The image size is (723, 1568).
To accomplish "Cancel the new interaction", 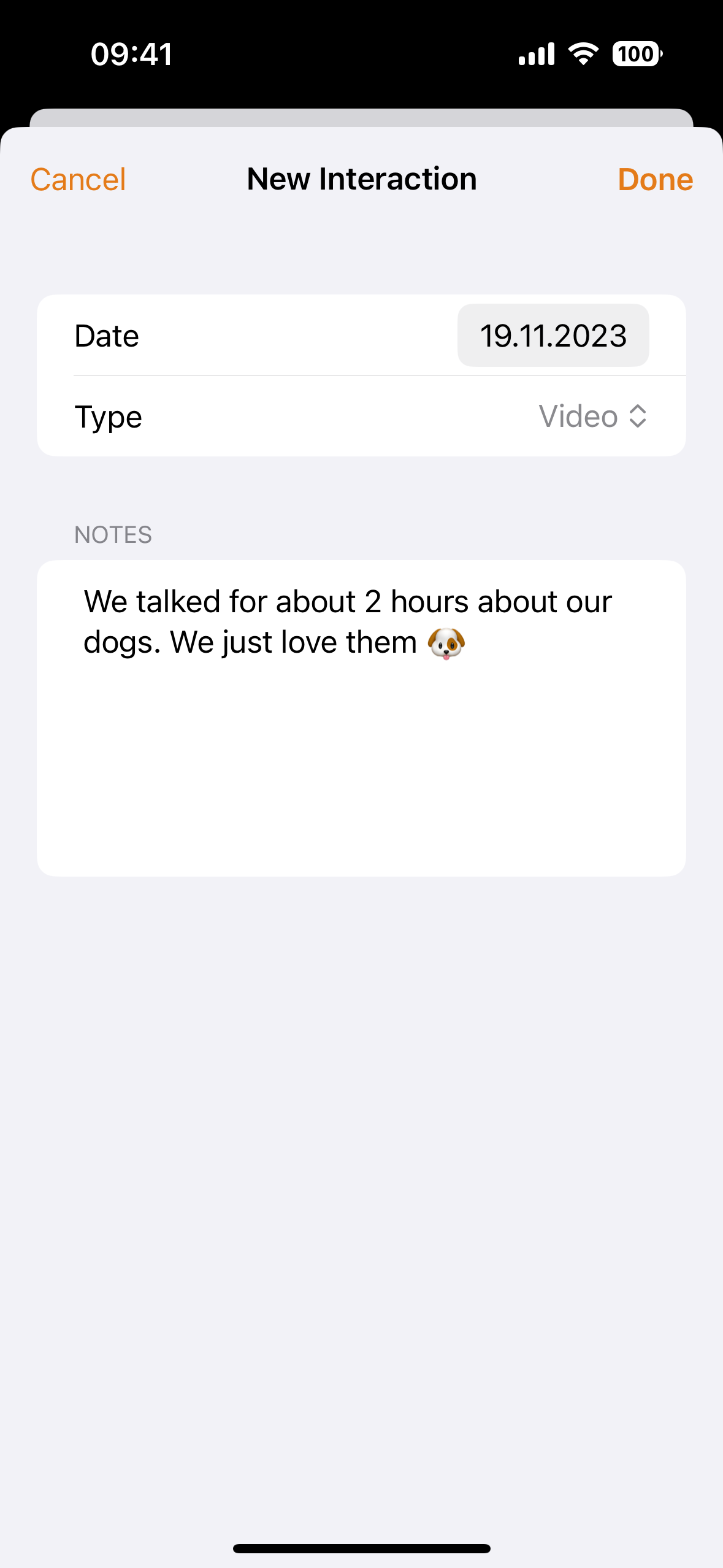I will pos(78,180).
